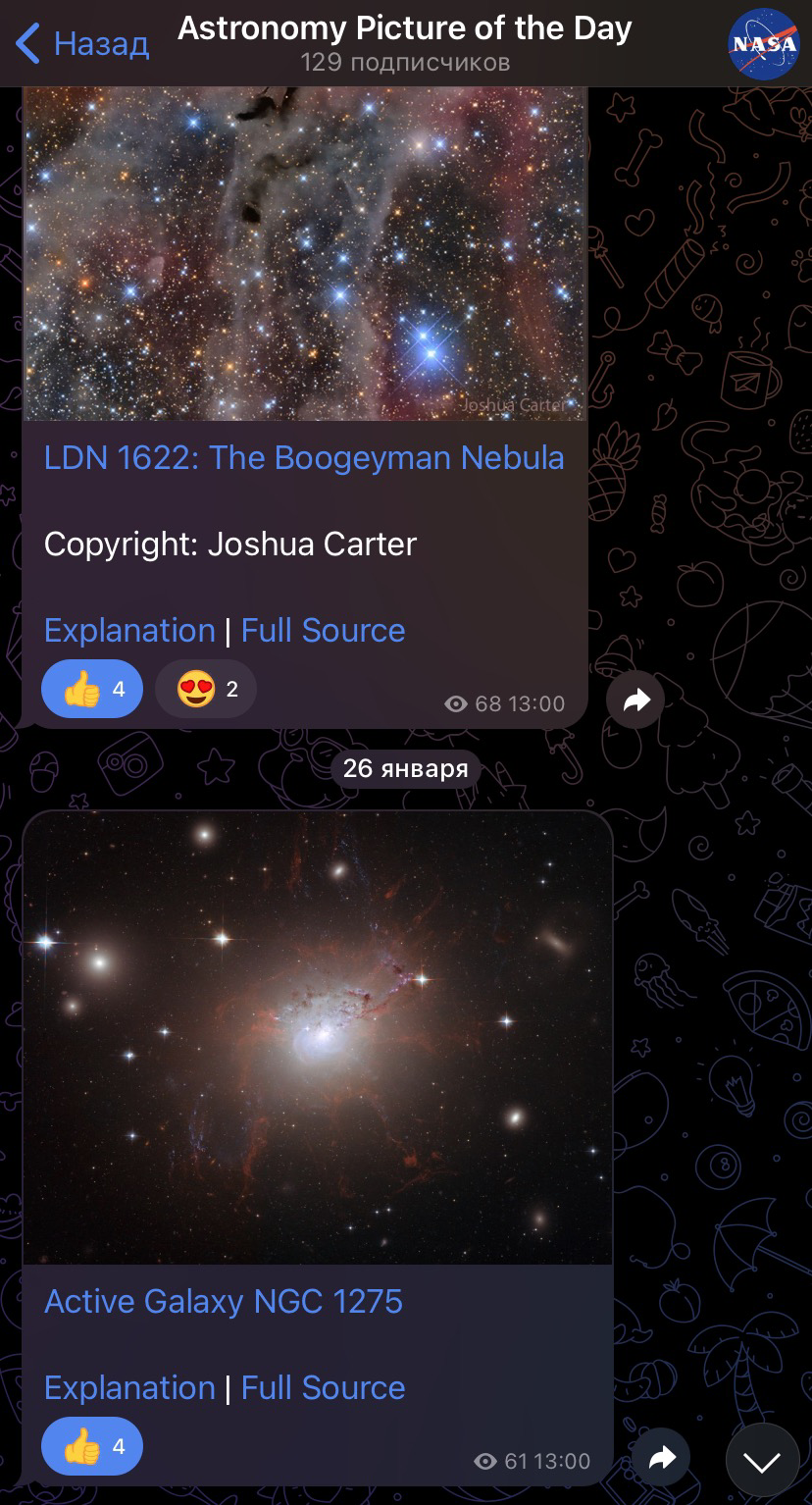Go back using the Назад button

(x=82, y=43)
